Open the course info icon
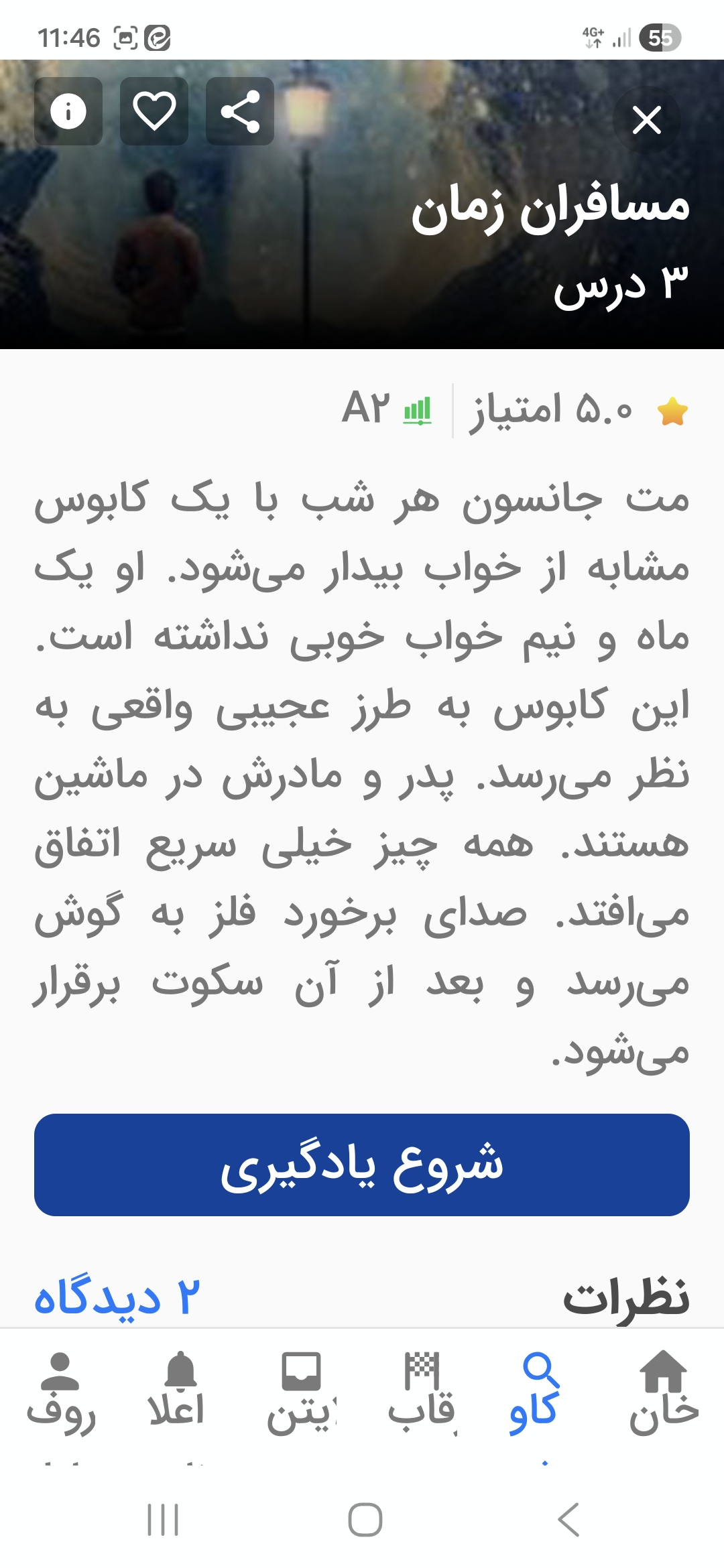This screenshot has width=724, height=1568. click(x=68, y=111)
